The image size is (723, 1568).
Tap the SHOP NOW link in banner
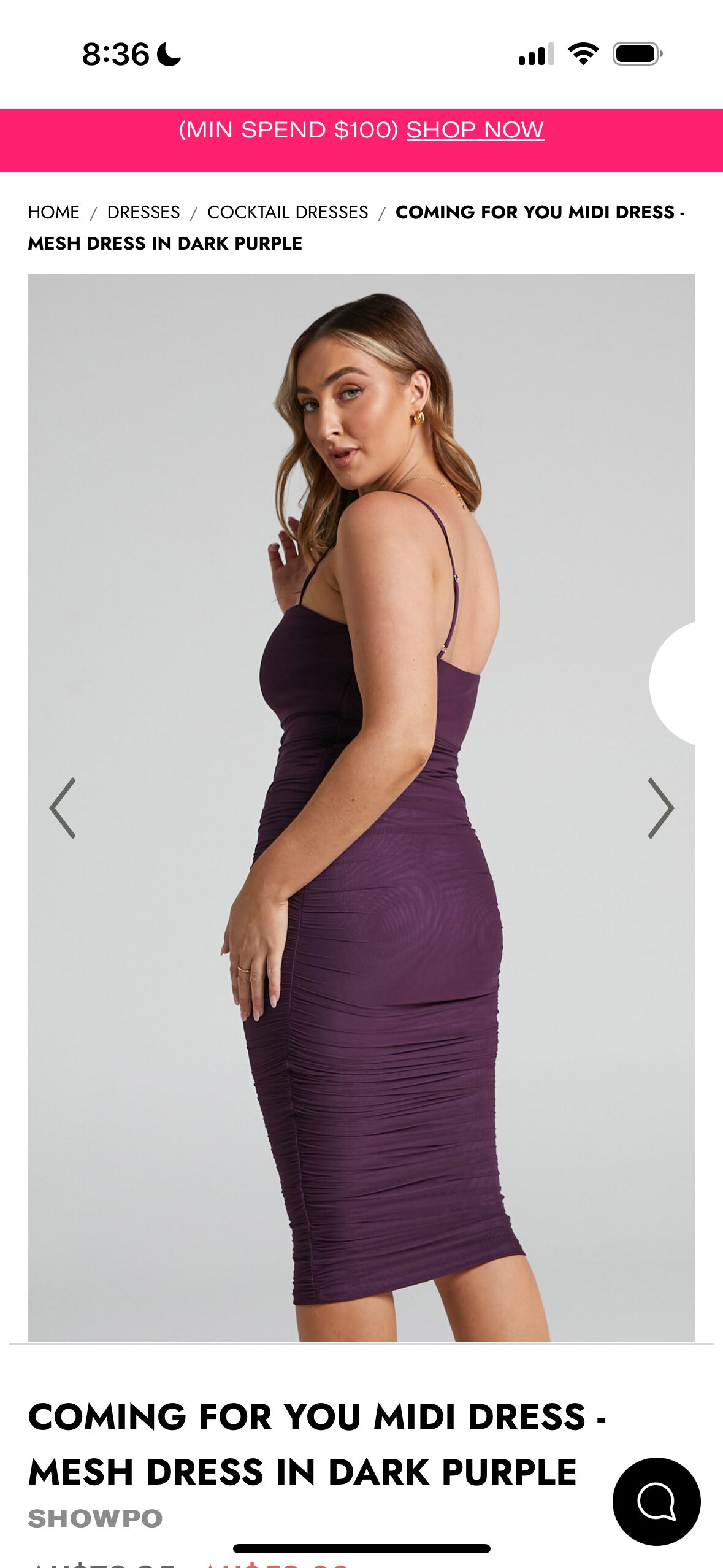pyautogui.click(x=475, y=130)
